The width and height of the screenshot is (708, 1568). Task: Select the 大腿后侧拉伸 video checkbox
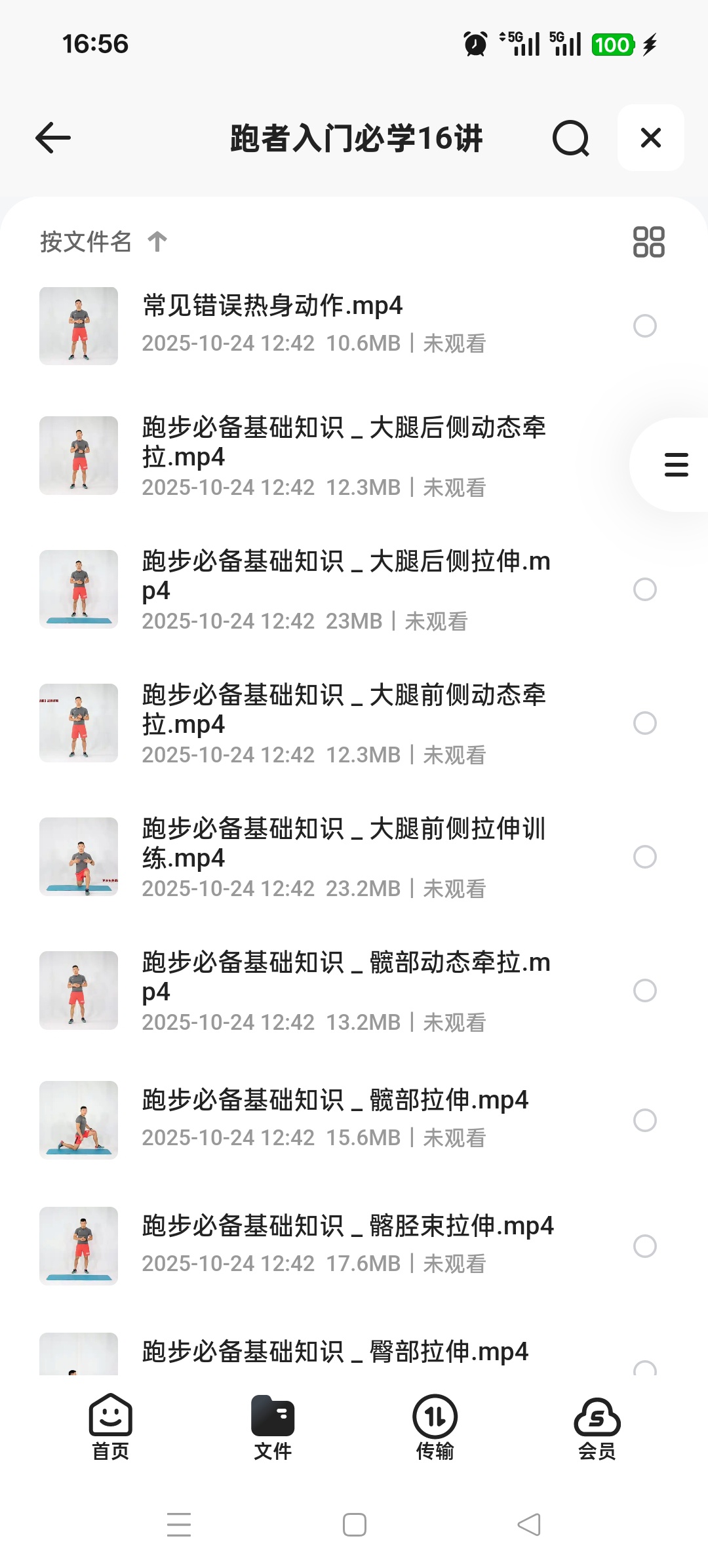coord(644,589)
